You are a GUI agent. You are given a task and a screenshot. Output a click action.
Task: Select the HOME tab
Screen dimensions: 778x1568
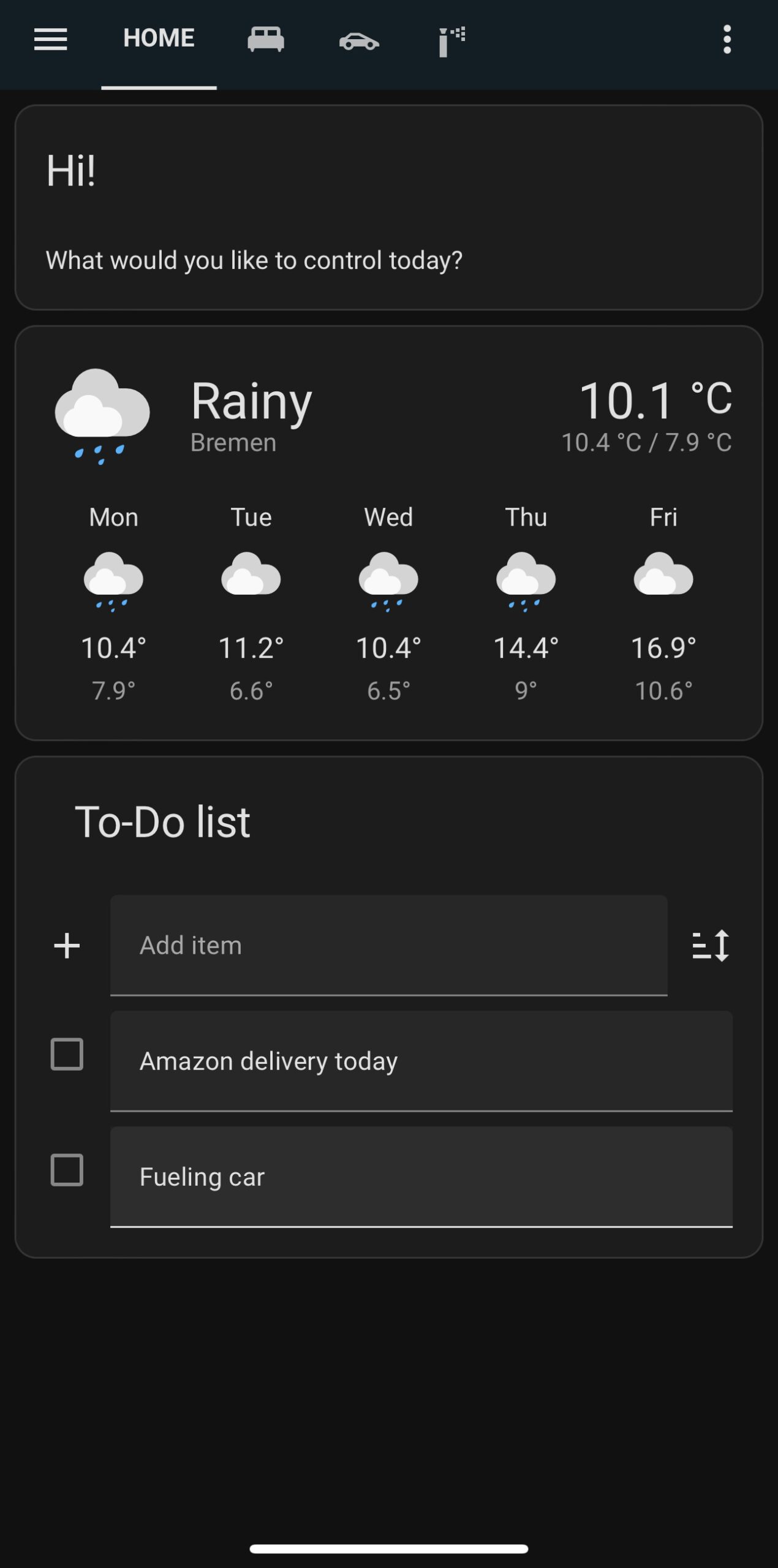coord(159,39)
